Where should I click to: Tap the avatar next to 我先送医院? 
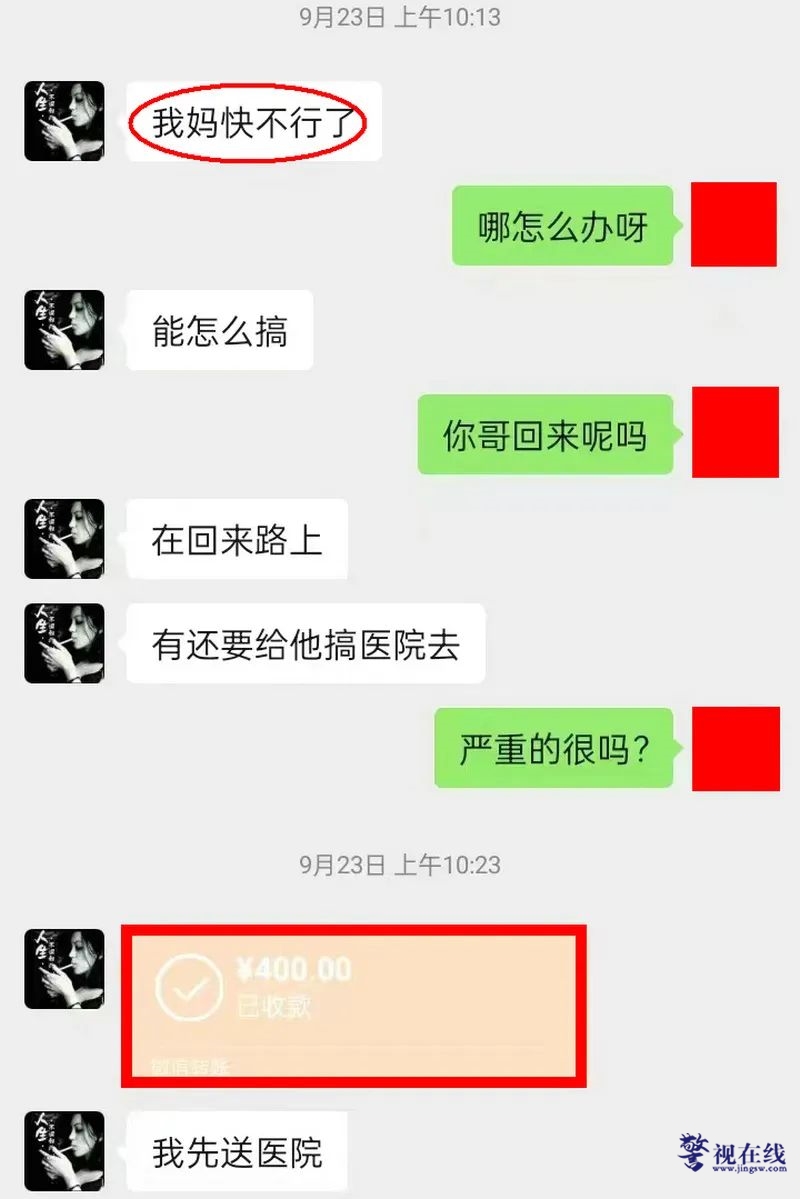64,1150
